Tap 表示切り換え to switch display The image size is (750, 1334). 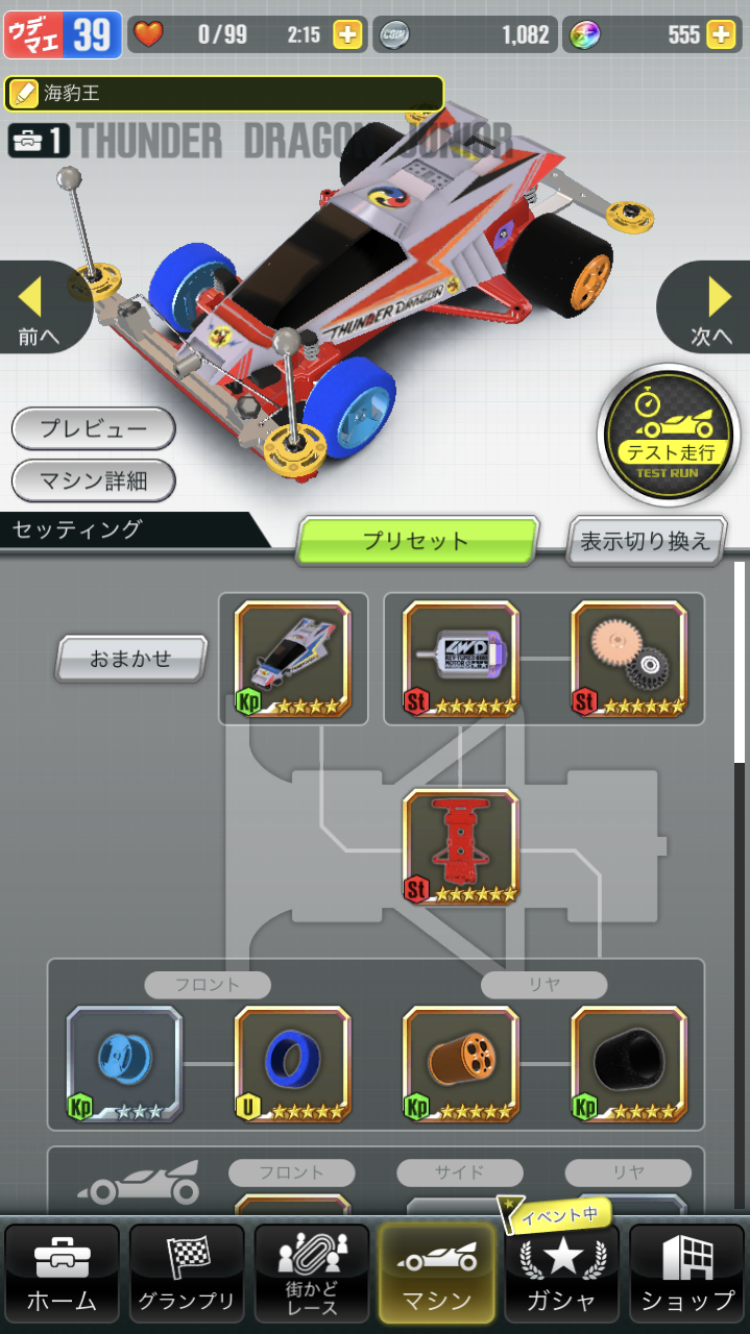point(646,541)
